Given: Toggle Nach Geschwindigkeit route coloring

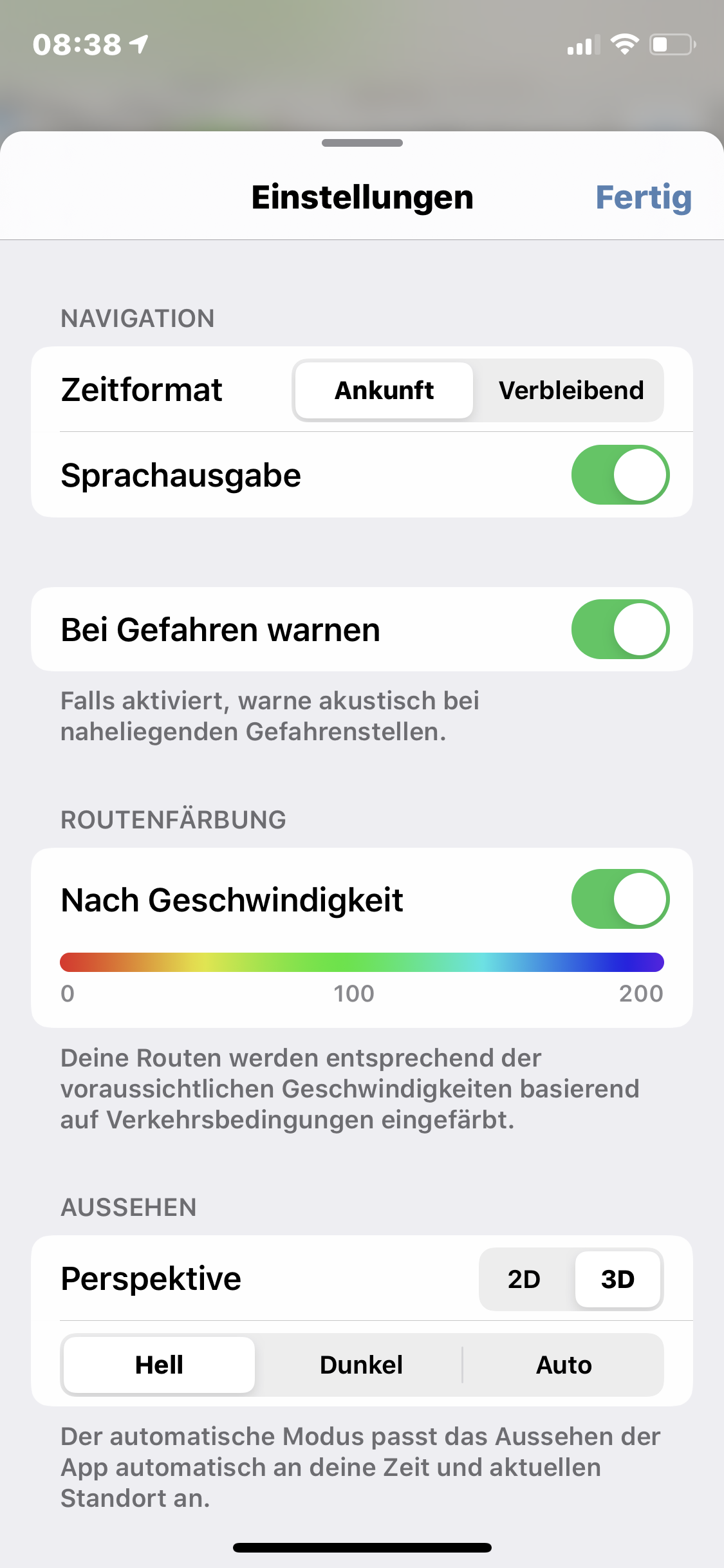Looking at the screenshot, I should pyautogui.click(x=620, y=899).
